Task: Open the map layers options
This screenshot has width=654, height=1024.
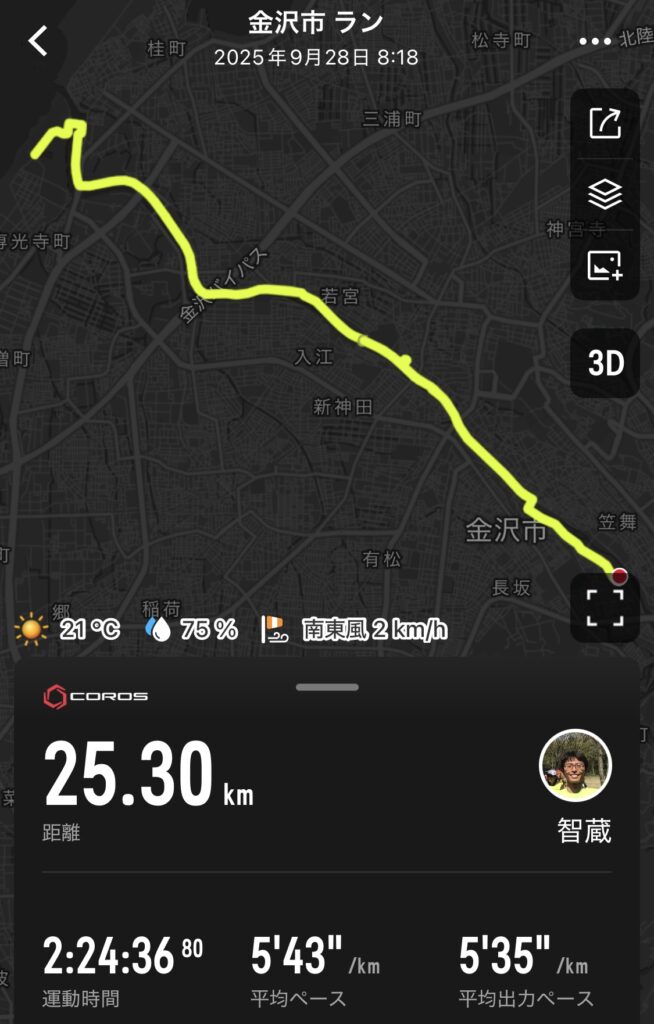Action: pyautogui.click(x=605, y=194)
